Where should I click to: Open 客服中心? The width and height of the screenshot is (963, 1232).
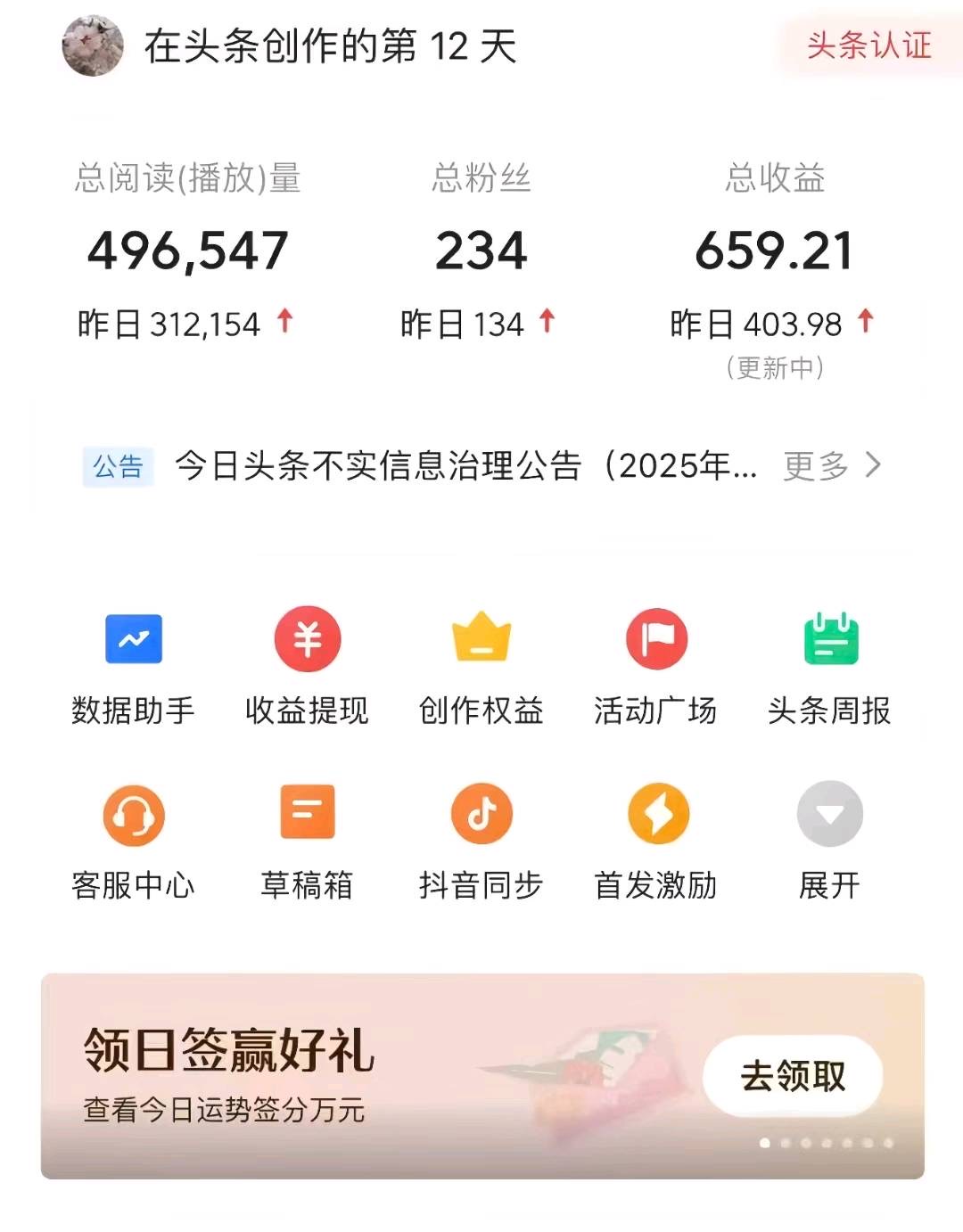[134, 840]
